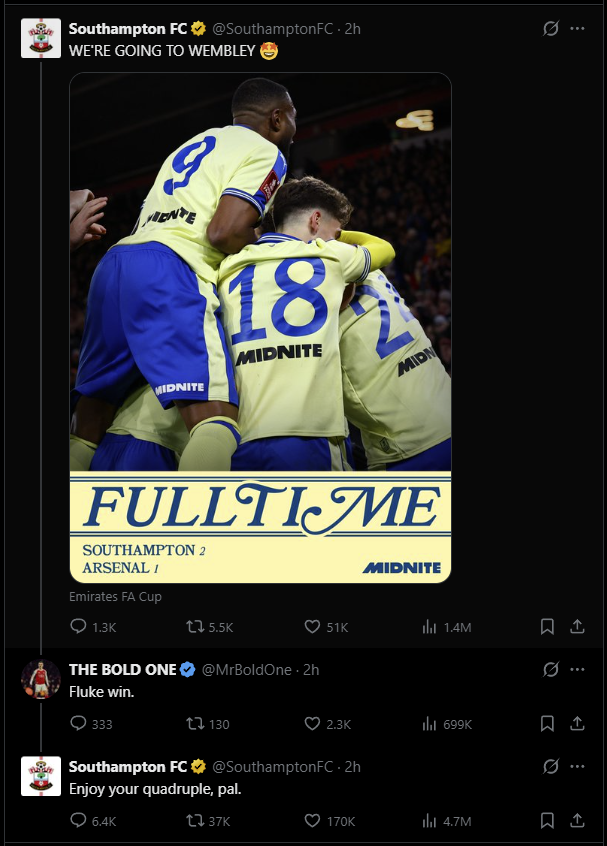
Task: Share the WE'RE GOING TO WEMBLEY post
Action: pyautogui.click(x=577, y=626)
